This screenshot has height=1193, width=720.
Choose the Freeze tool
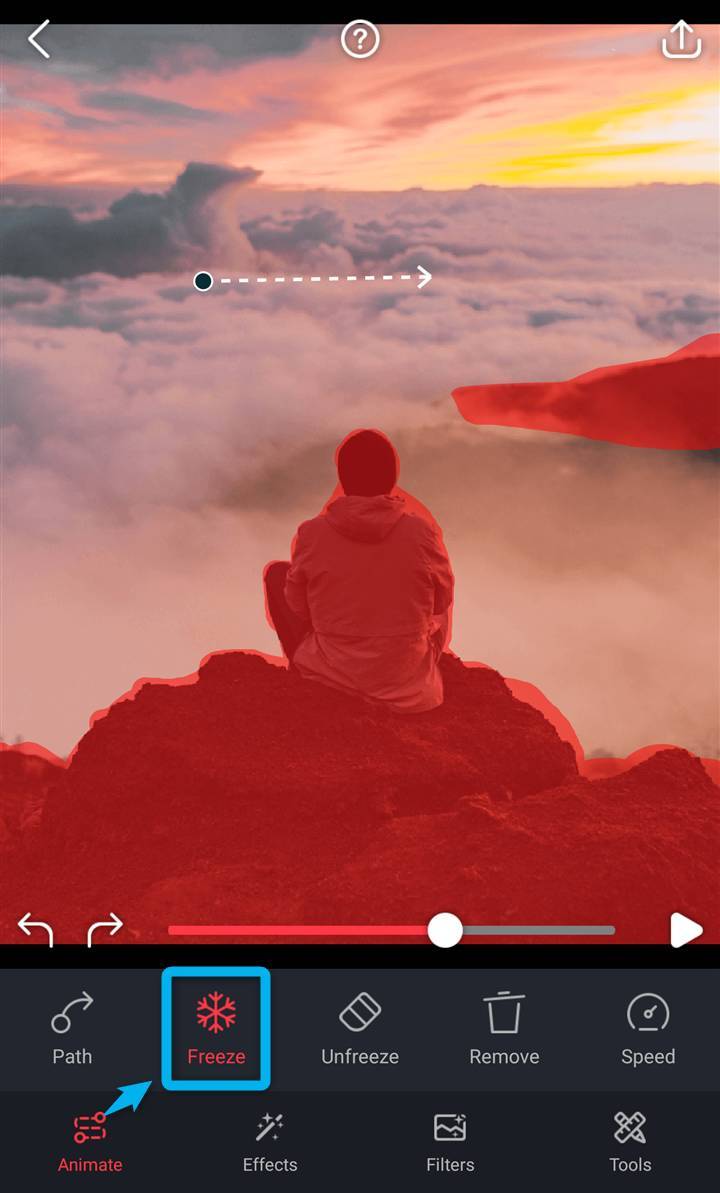[x=216, y=1028]
